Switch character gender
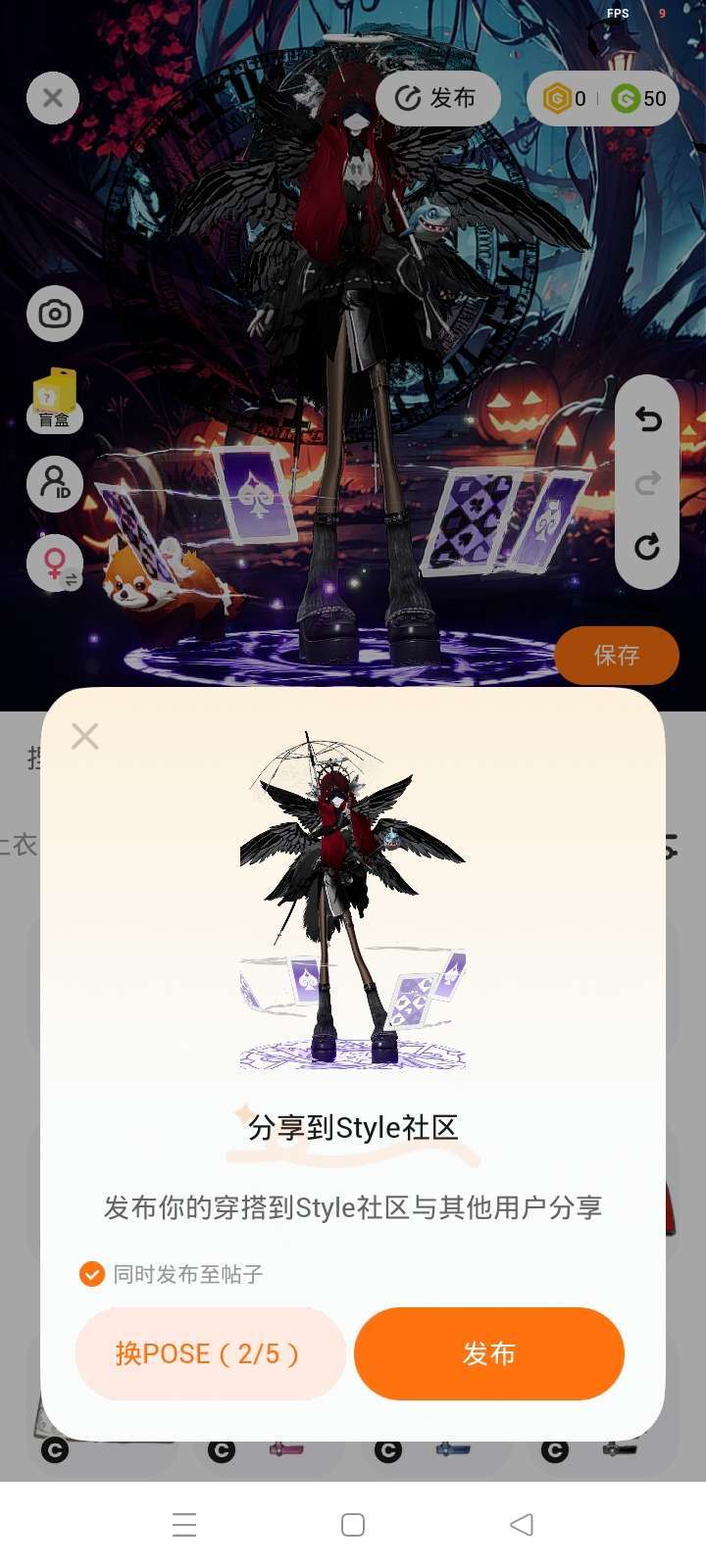706x1568 pixels. pyautogui.click(x=54, y=564)
